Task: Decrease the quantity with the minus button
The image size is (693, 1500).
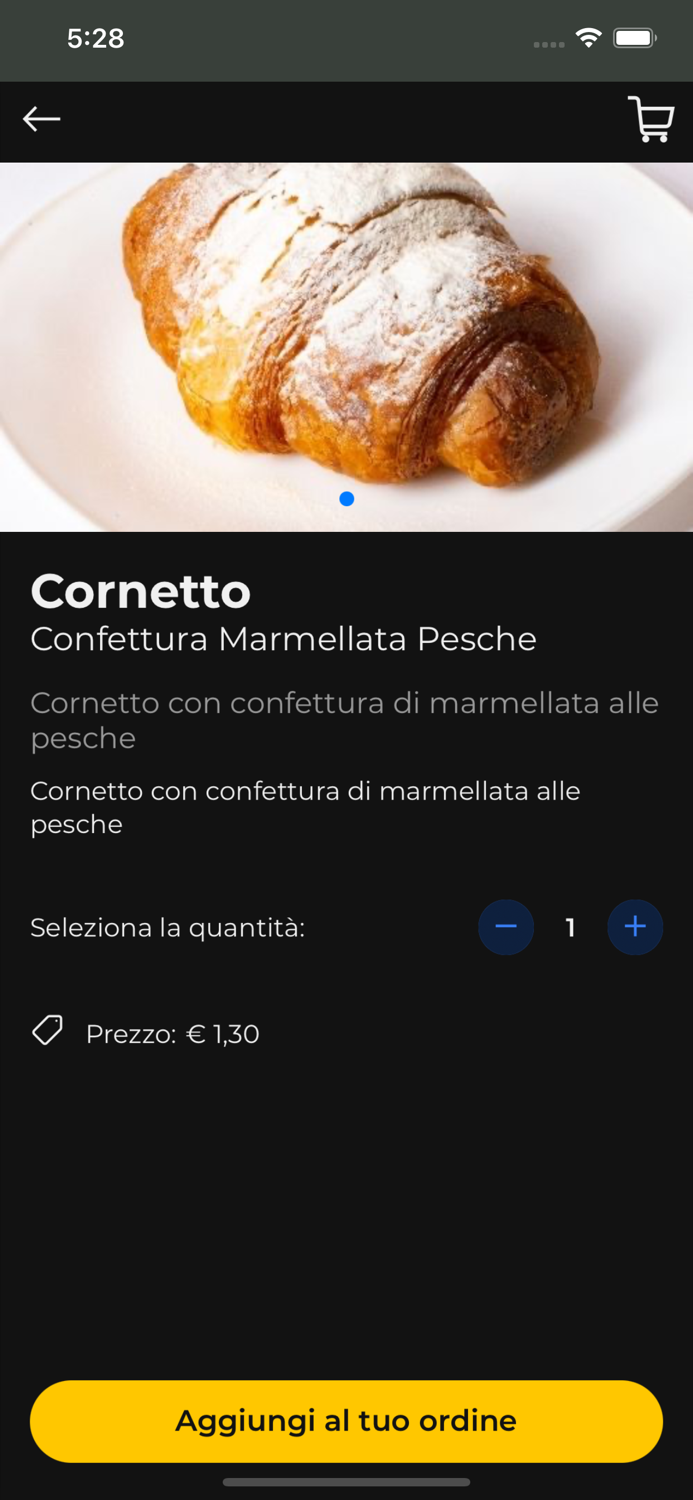Action: [x=506, y=927]
